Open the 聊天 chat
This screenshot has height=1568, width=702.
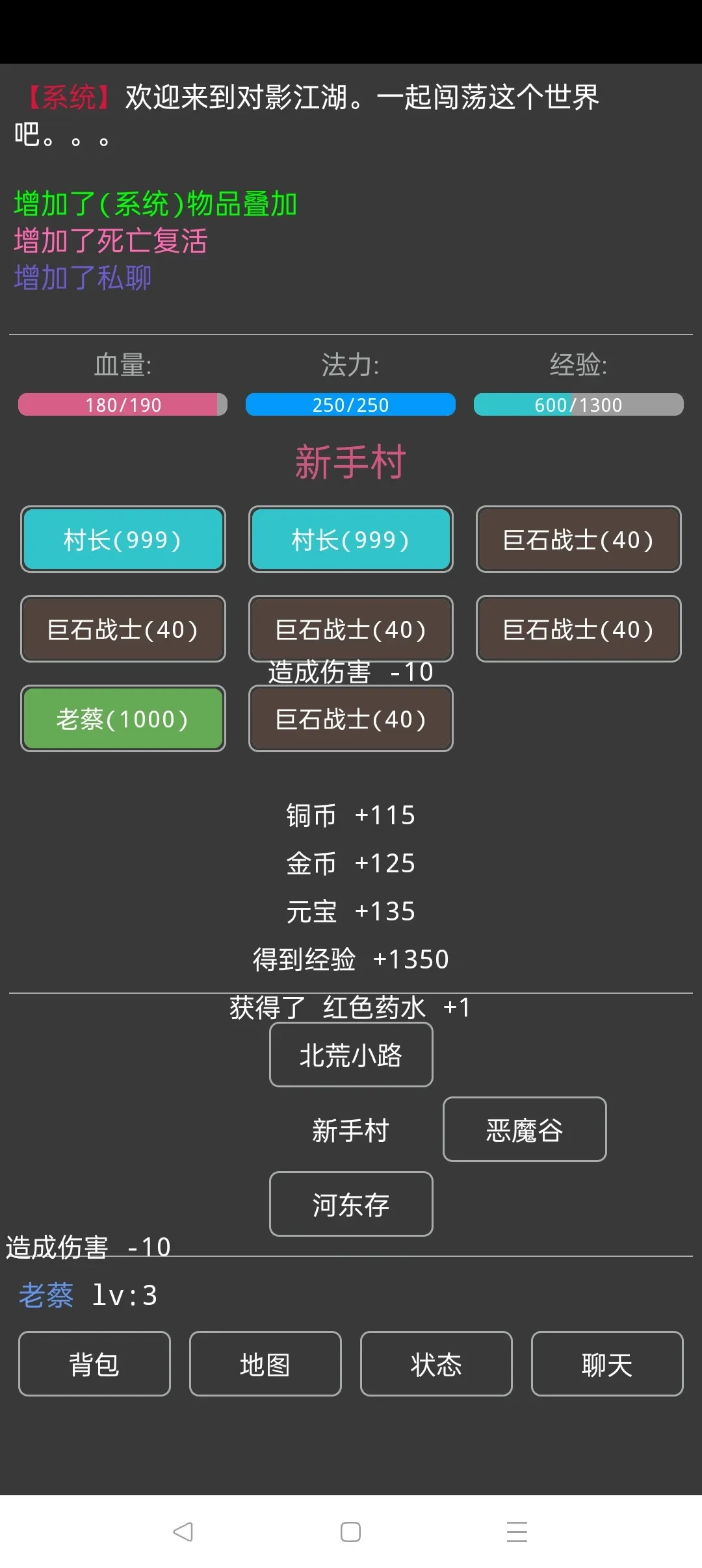607,1364
